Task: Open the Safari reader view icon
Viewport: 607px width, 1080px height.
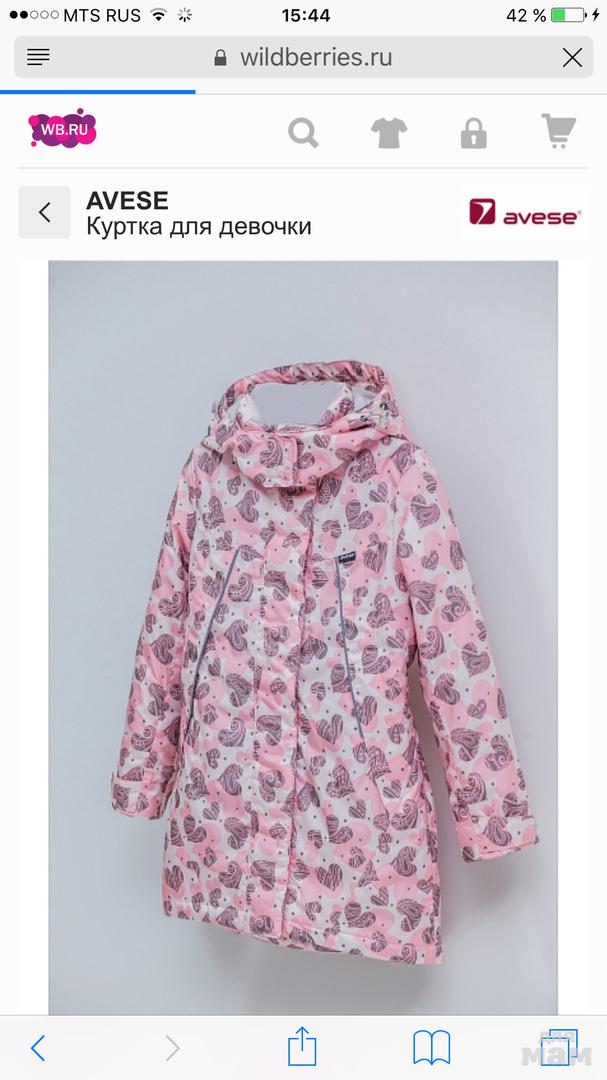Action: point(38,58)
